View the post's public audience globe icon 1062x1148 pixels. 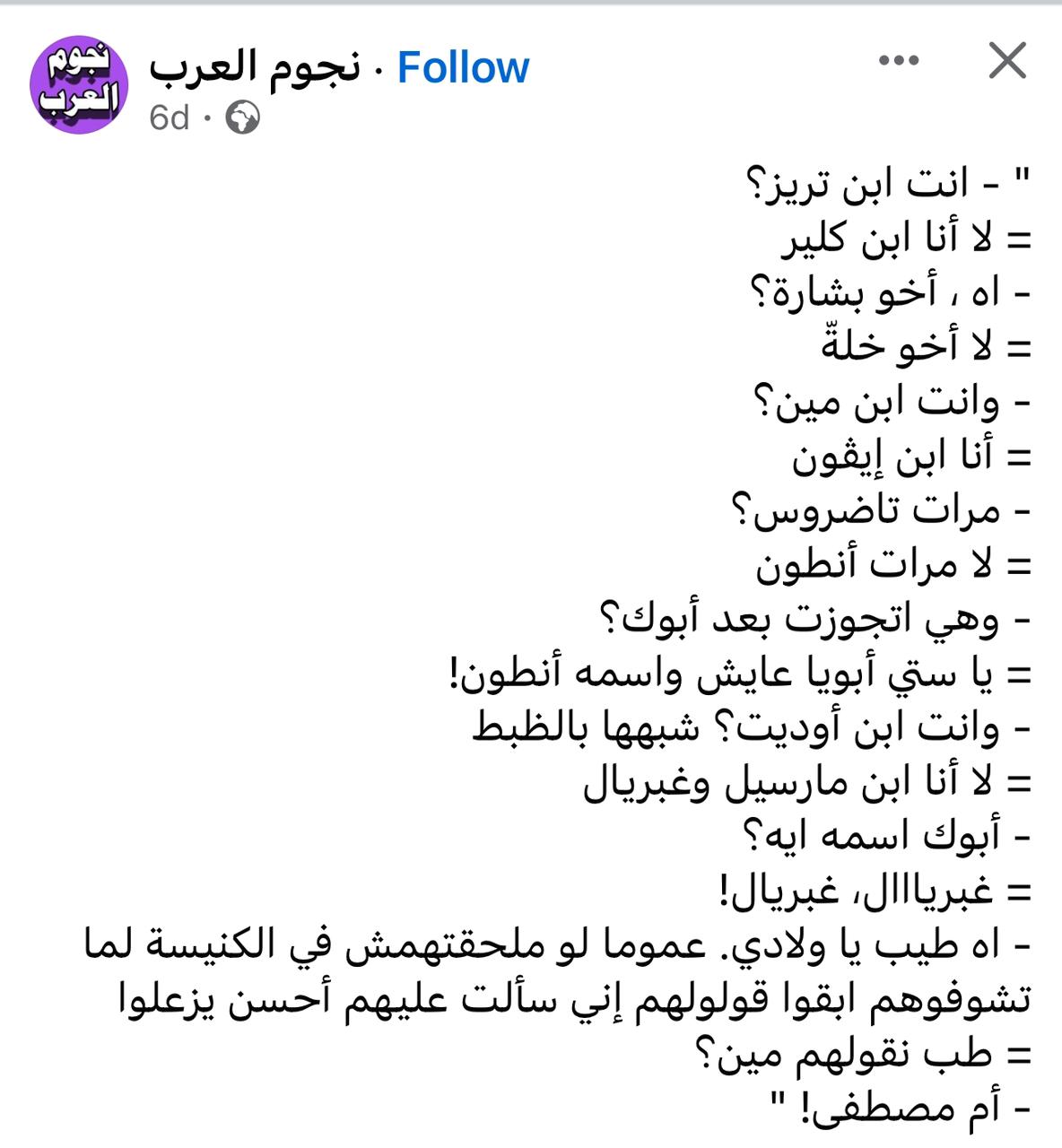click(x=242, y=117)
